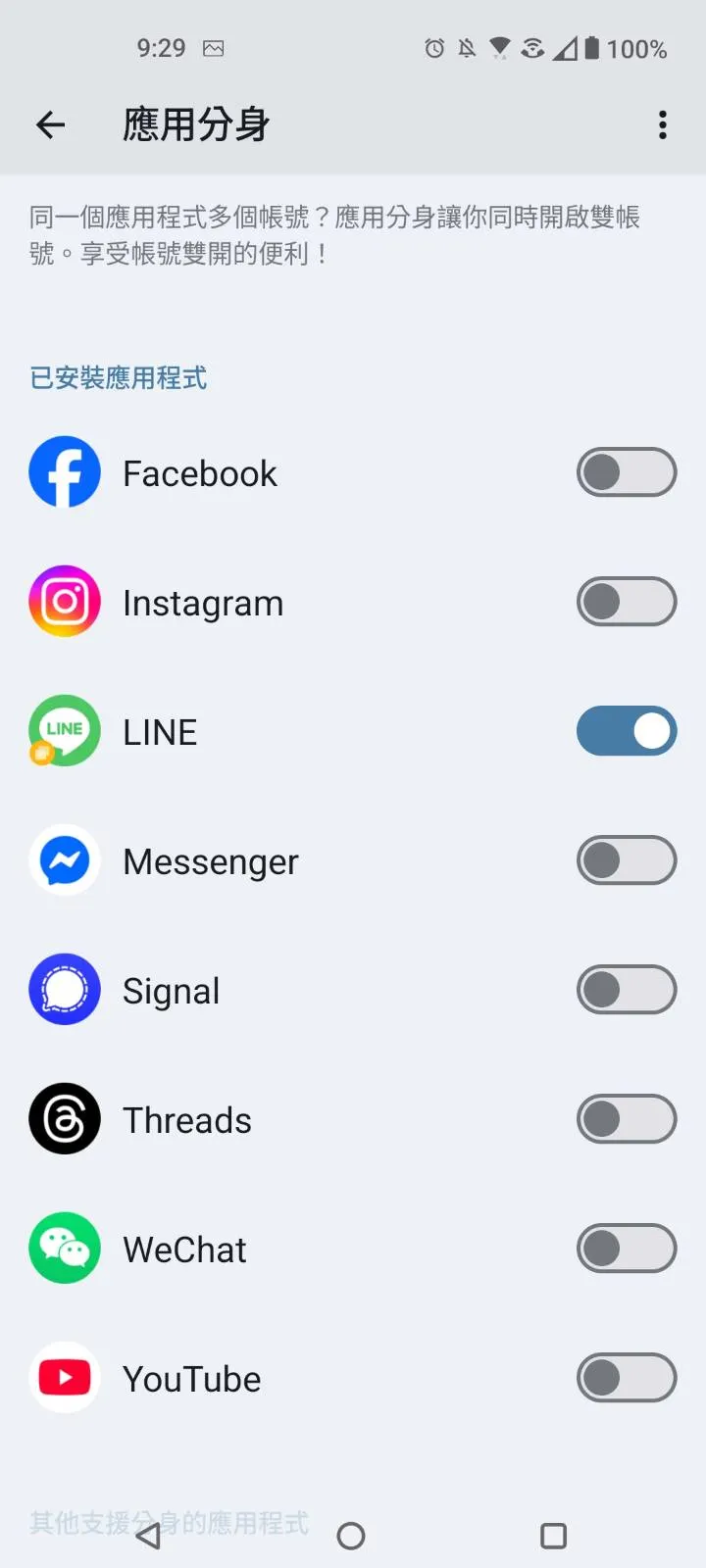Click the Facebook app icon
The image size is (706, 1568).
click(64, 471)
